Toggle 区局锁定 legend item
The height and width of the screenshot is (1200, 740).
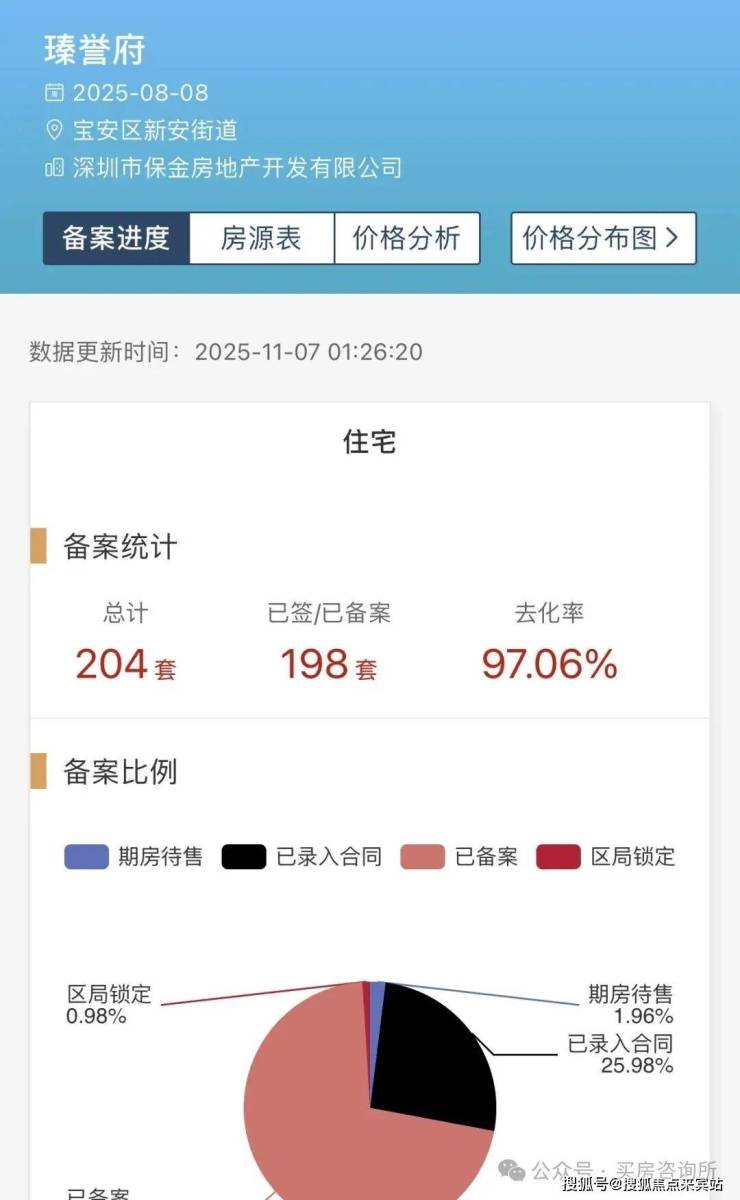click(606, 857)
